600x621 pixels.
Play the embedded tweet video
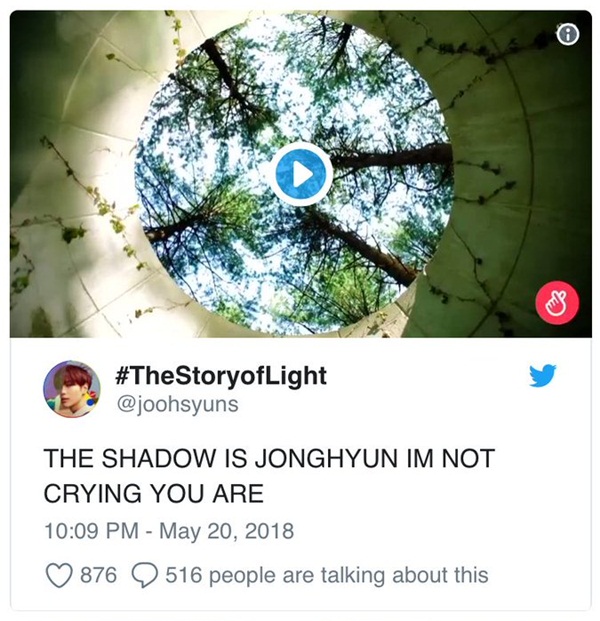click(x=300, y=173)
